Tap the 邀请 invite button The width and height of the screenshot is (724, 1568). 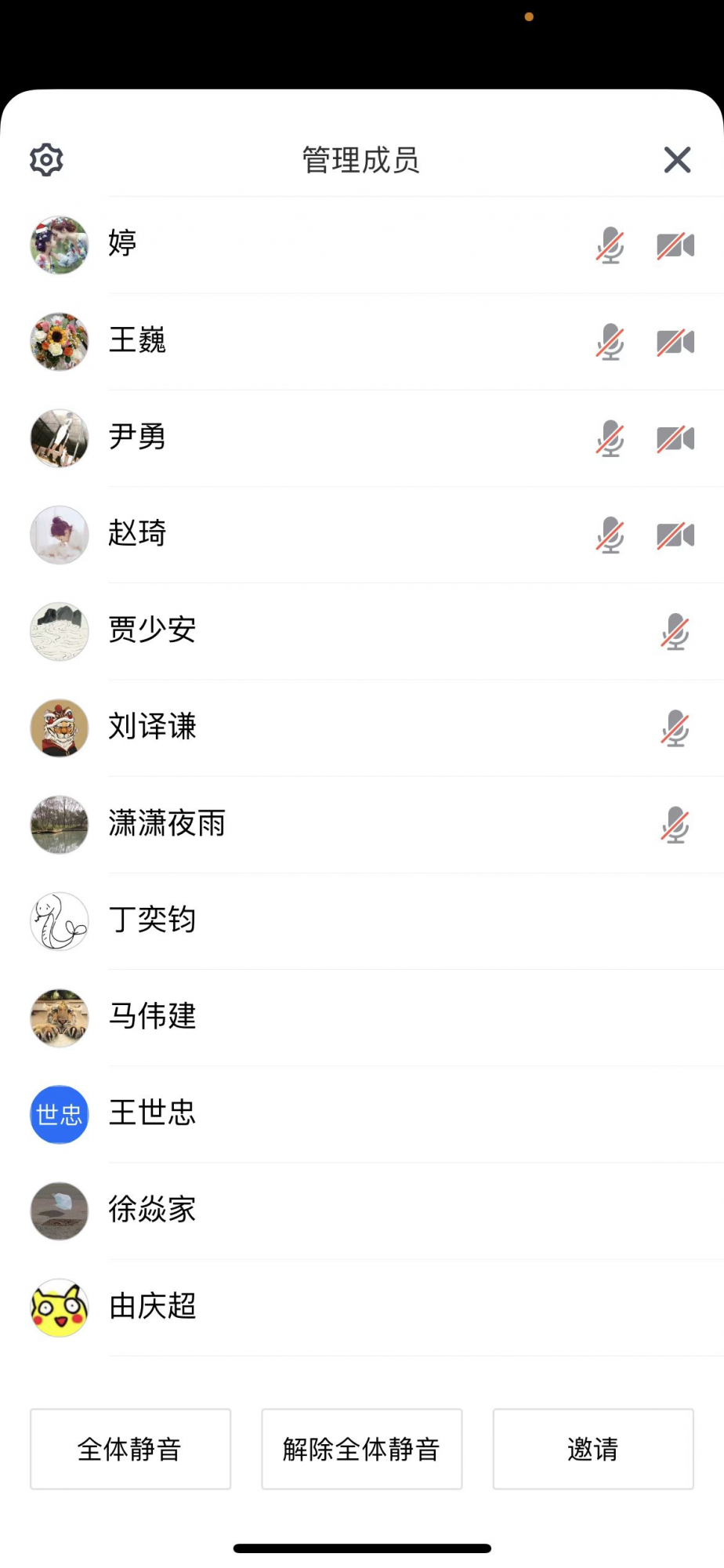pos(593,1449)
